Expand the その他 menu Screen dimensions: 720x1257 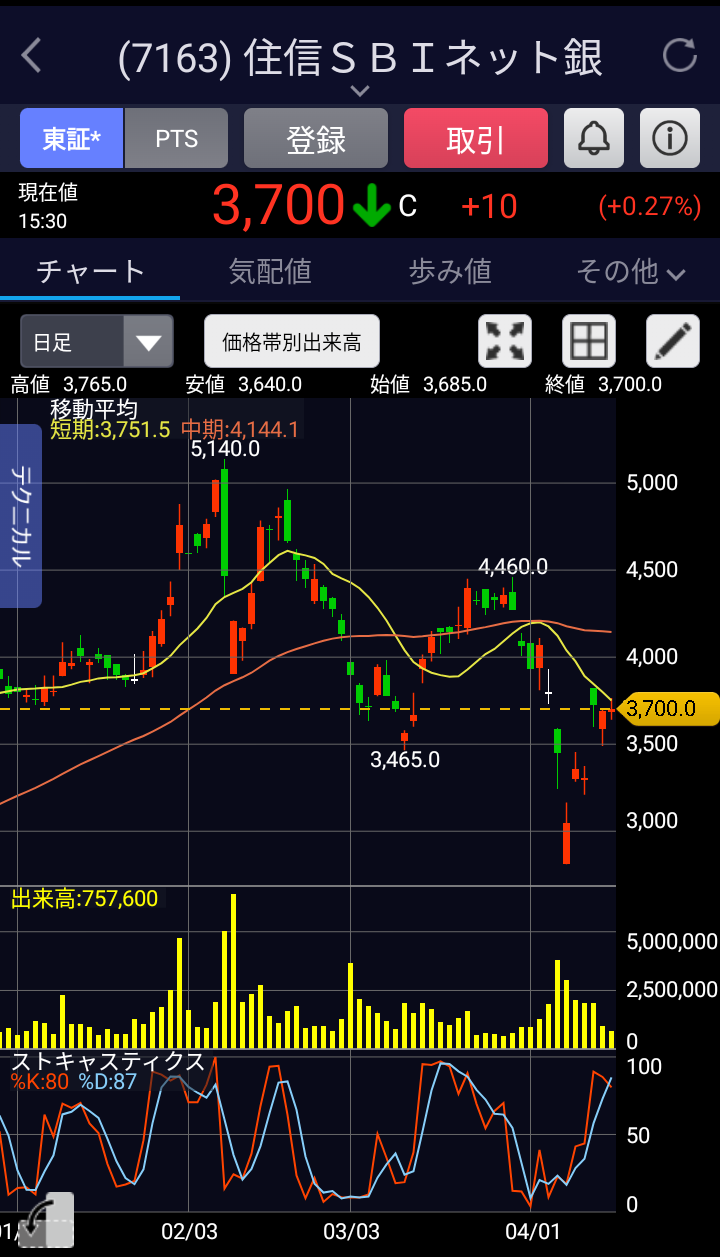[630, 271]
